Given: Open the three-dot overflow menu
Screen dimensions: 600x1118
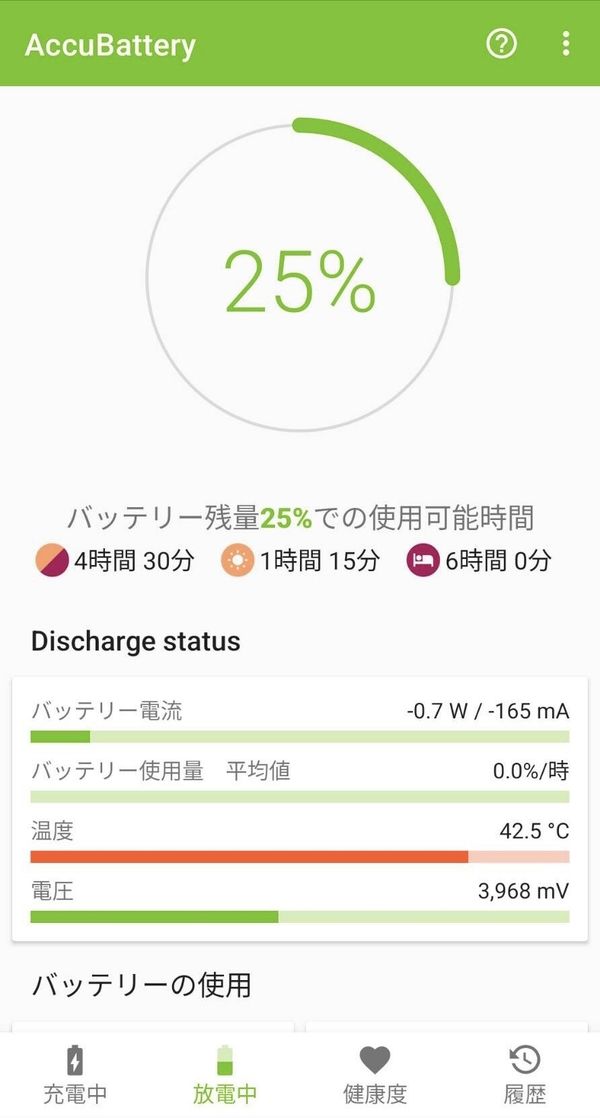Looking at the screenshot, I should 566,44.
